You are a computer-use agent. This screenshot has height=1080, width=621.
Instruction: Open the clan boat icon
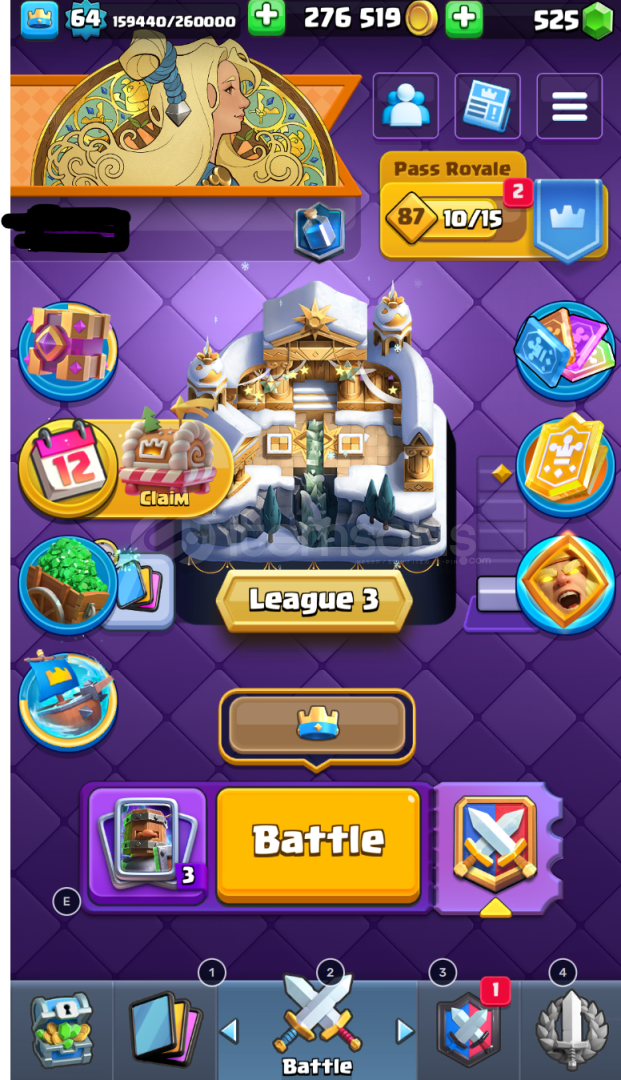click(x=68, y=698)
